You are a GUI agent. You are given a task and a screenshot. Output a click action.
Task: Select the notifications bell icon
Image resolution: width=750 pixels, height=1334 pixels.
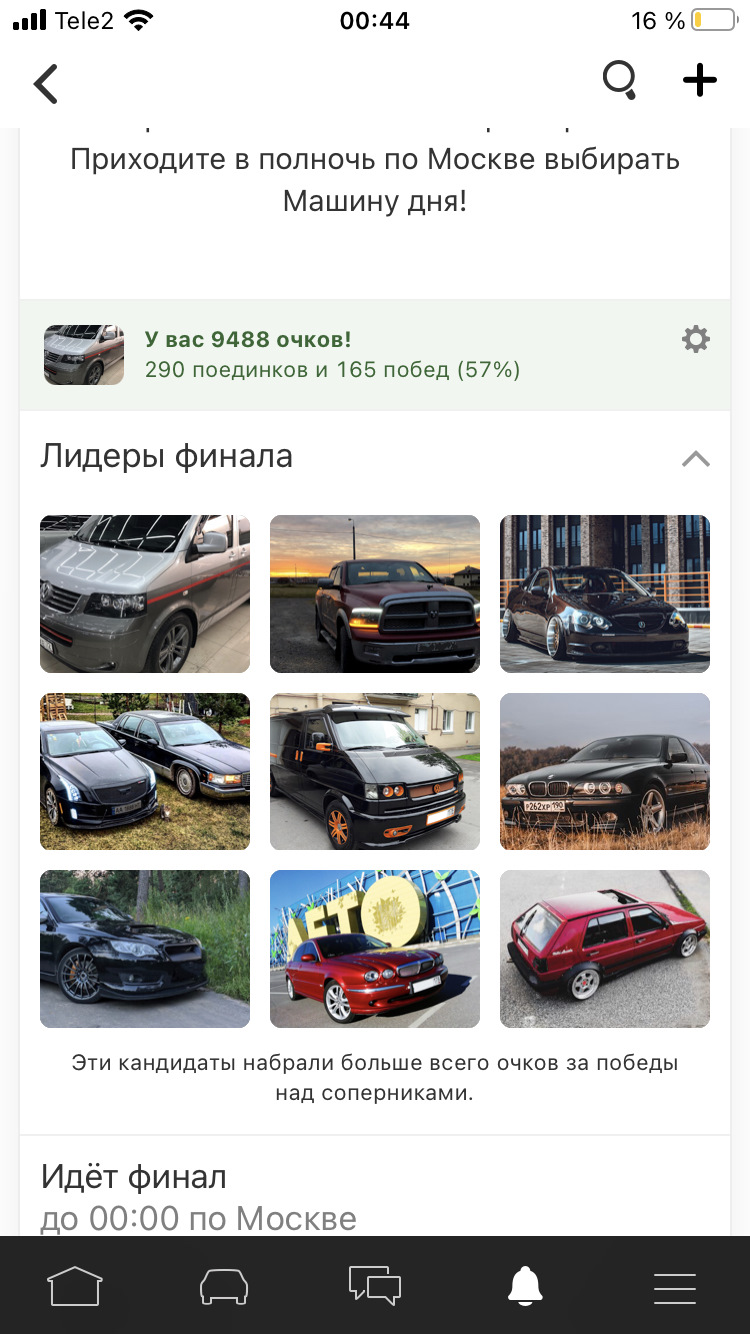point(525,1287)
